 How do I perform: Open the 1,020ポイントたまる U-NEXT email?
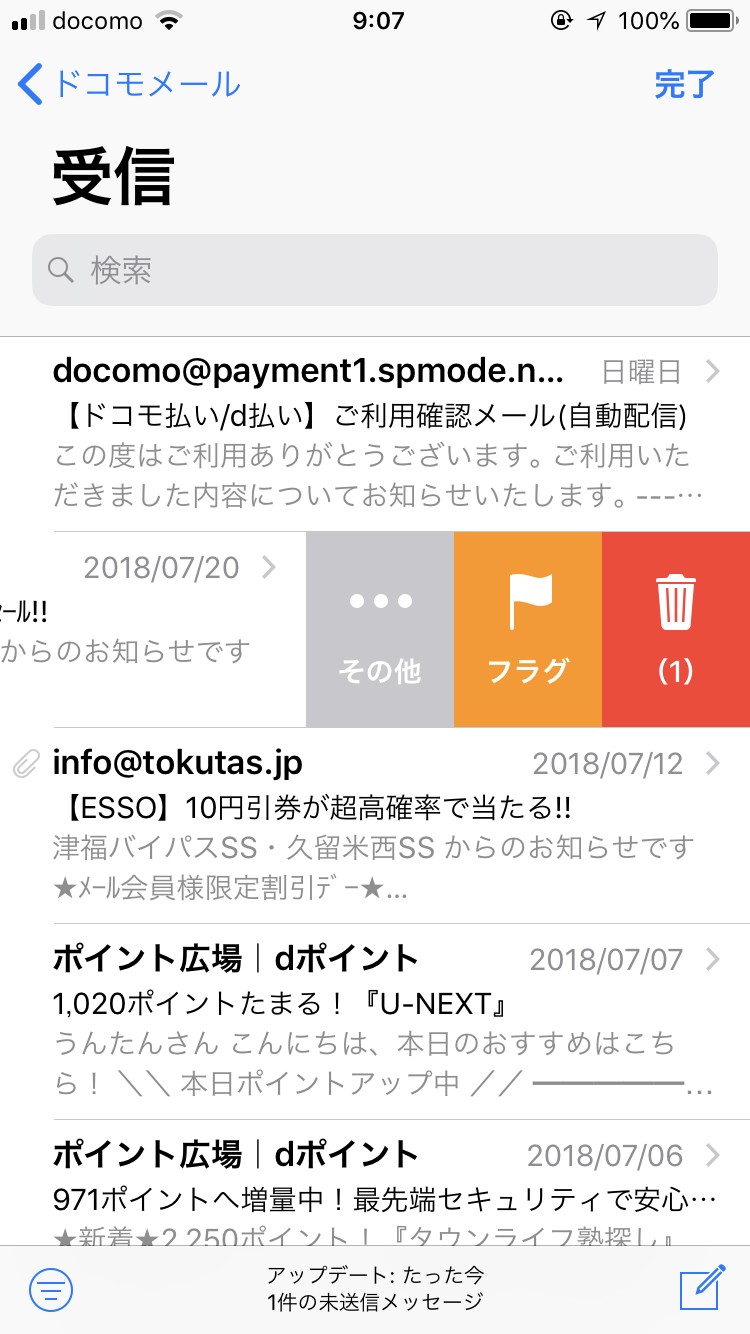pos(375,1020)
